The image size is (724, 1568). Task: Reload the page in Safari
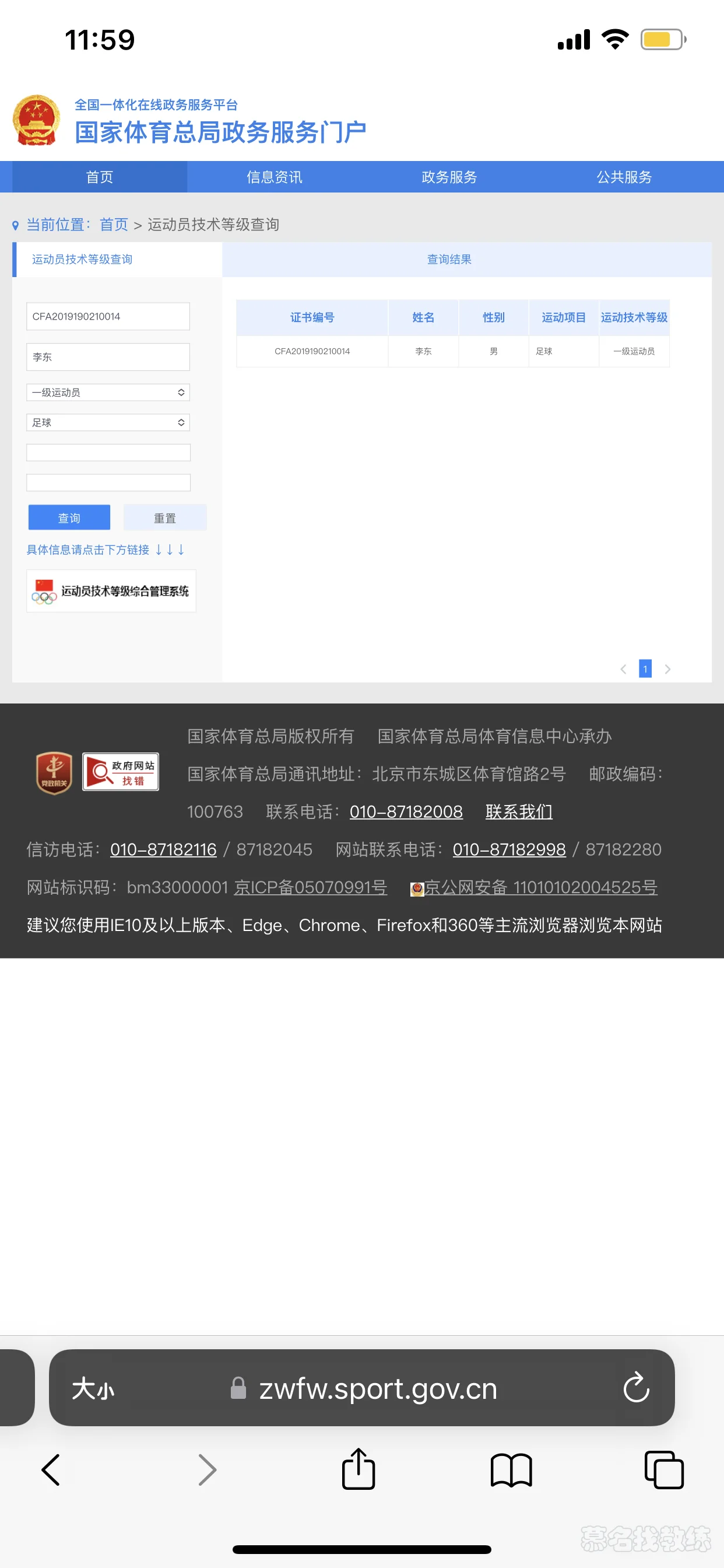click(x=636, y=1388)
